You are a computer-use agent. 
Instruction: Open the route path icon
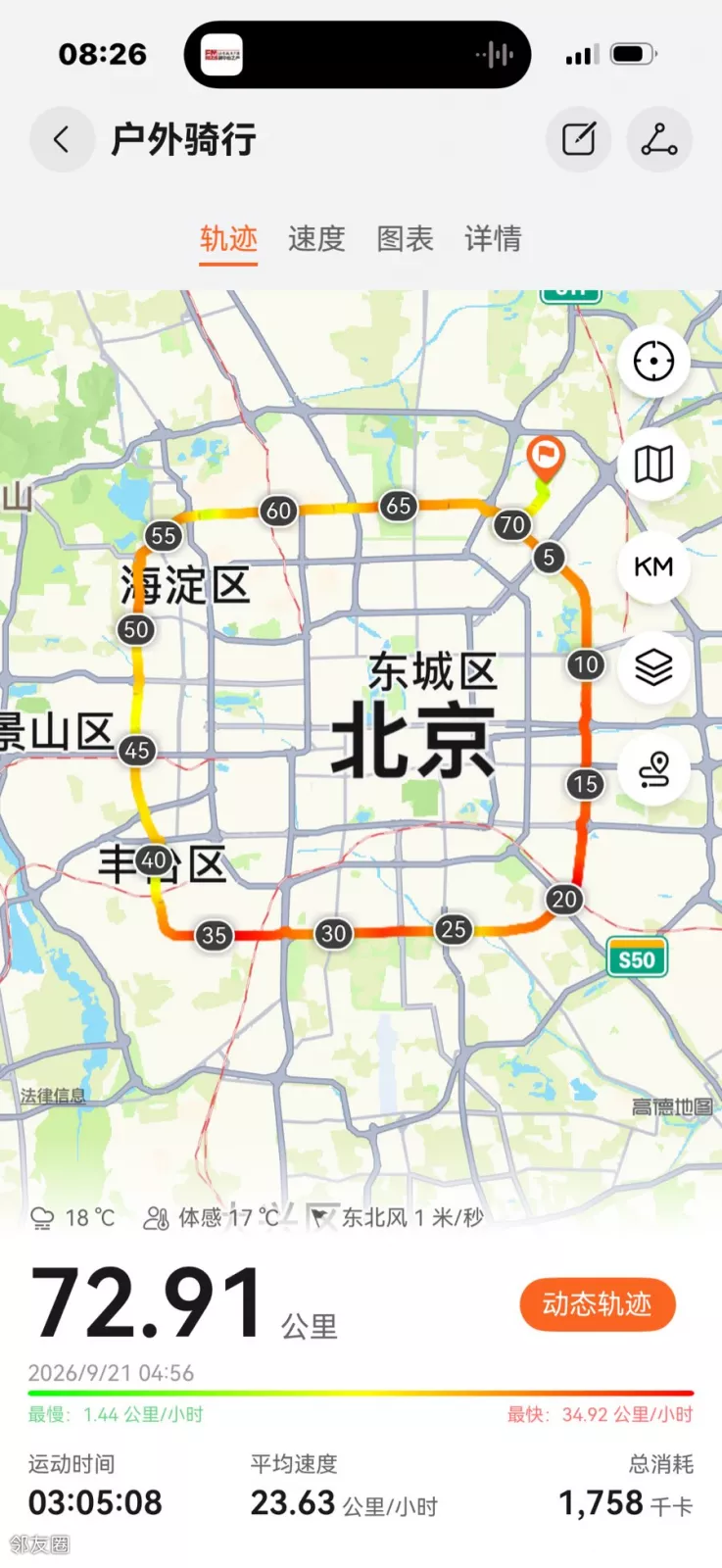tap(659, 139)
